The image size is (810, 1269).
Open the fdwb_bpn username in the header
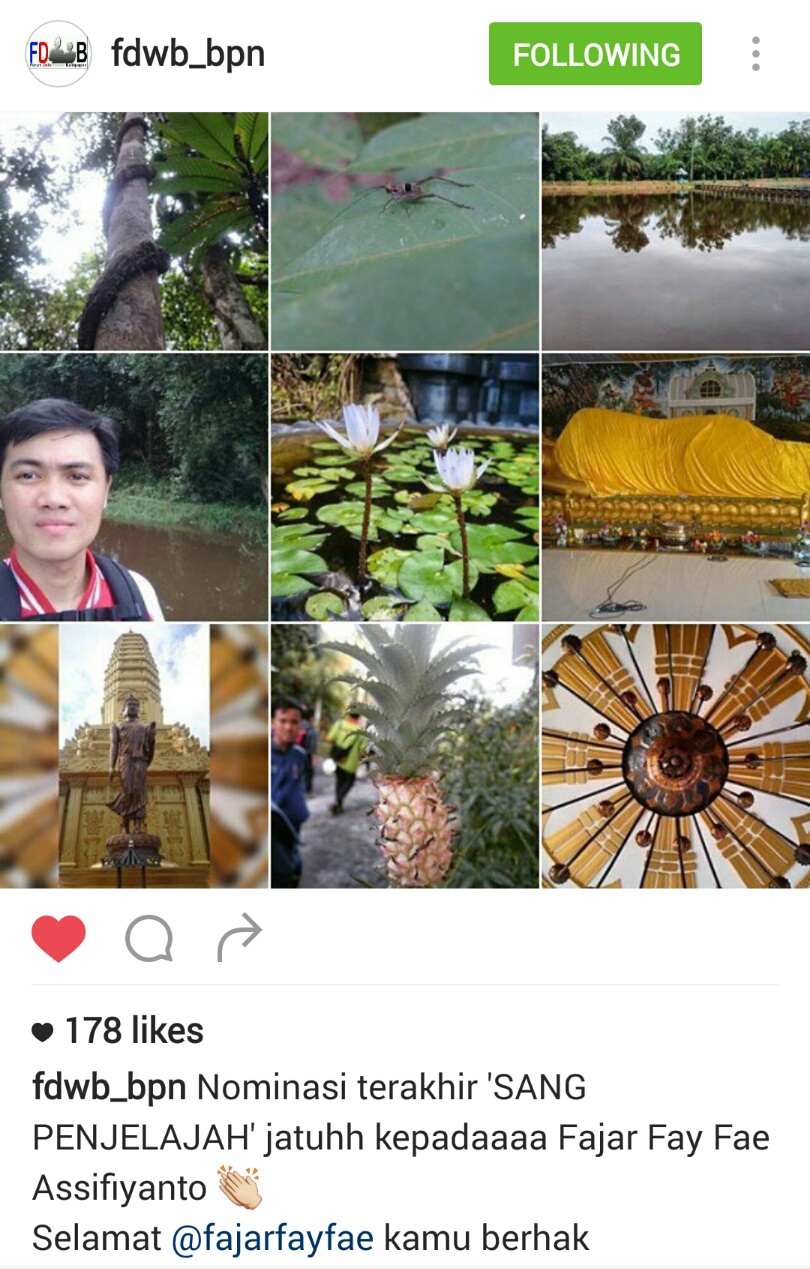[x=188, y=53]
